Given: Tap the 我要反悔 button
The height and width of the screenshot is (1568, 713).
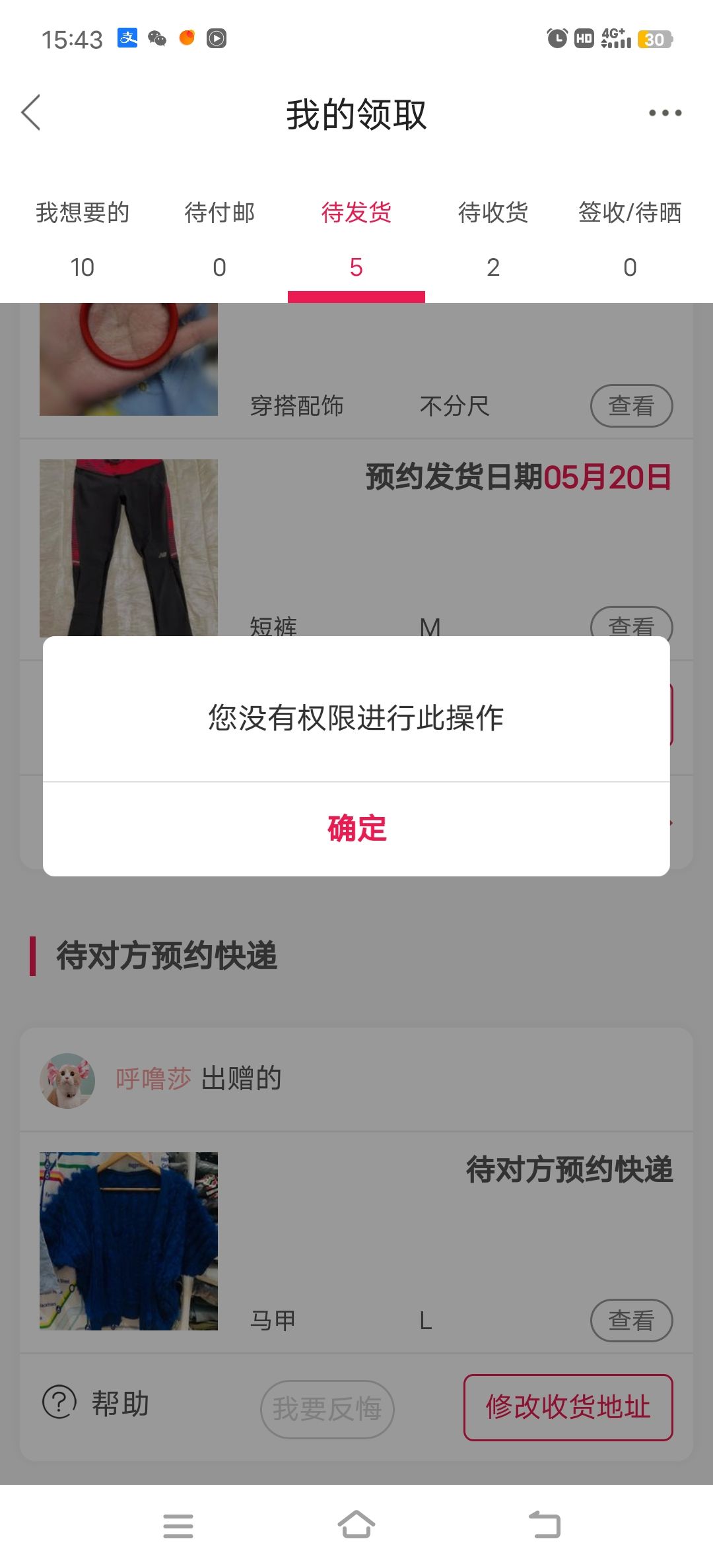Looking at the screenshot, I should click(x=327, y=1409).
